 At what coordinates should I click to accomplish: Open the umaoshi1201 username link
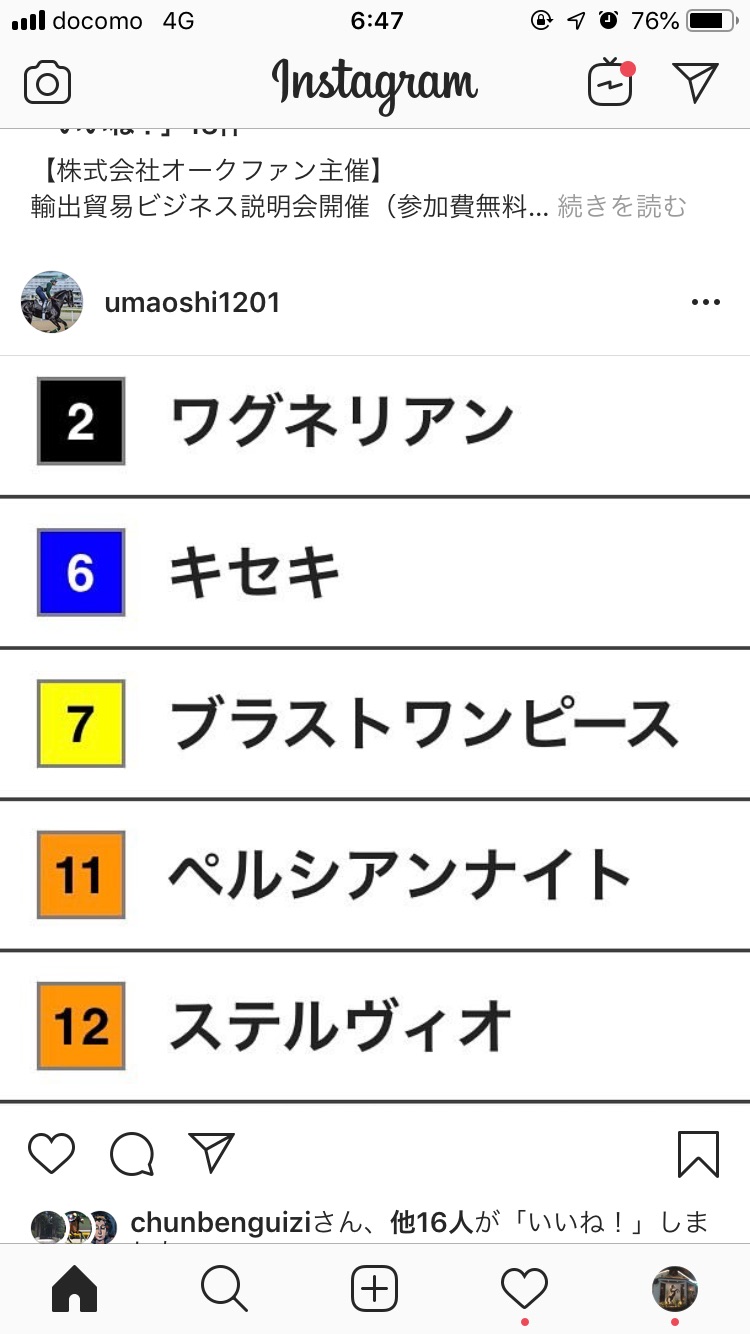192,302
